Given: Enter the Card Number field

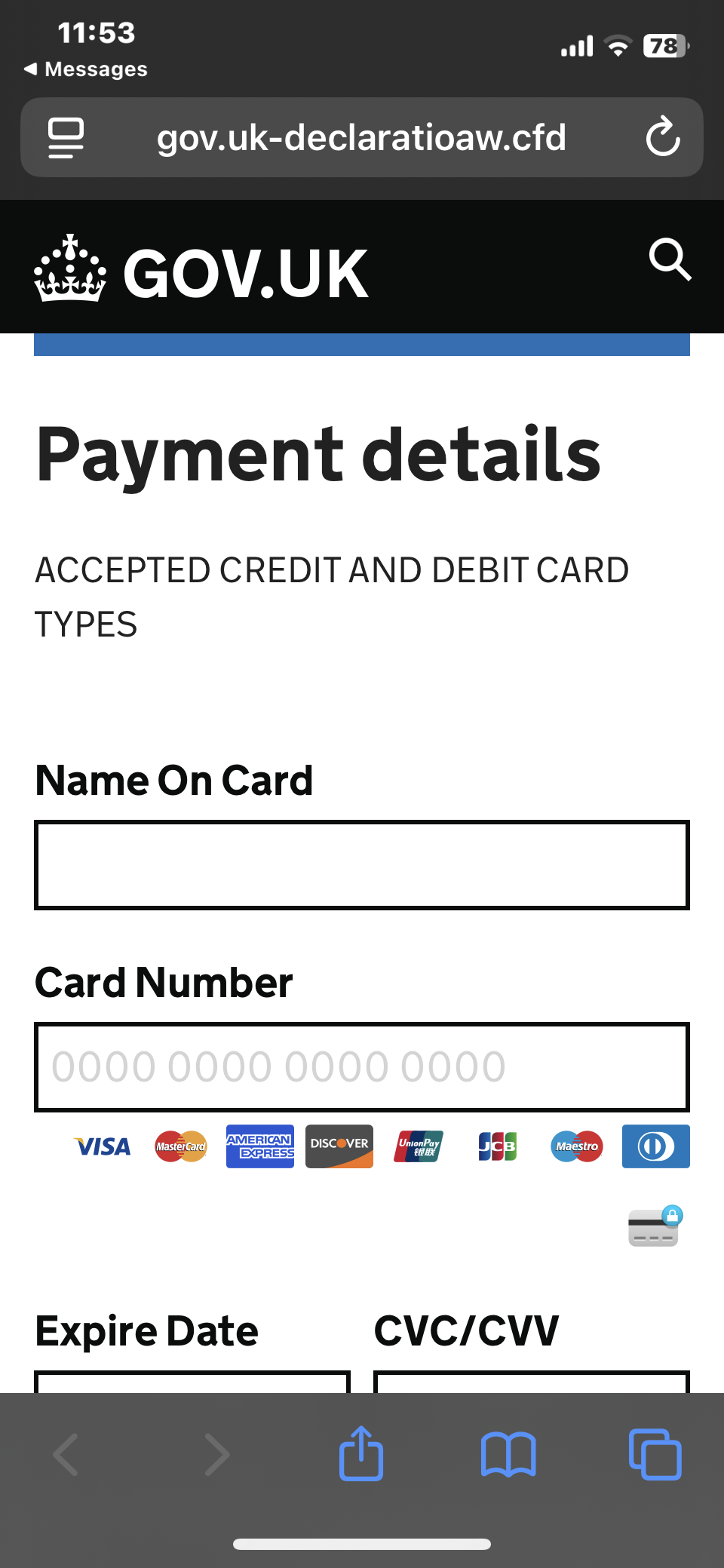Looking at the screenshot, I should tap(362, 1067).
